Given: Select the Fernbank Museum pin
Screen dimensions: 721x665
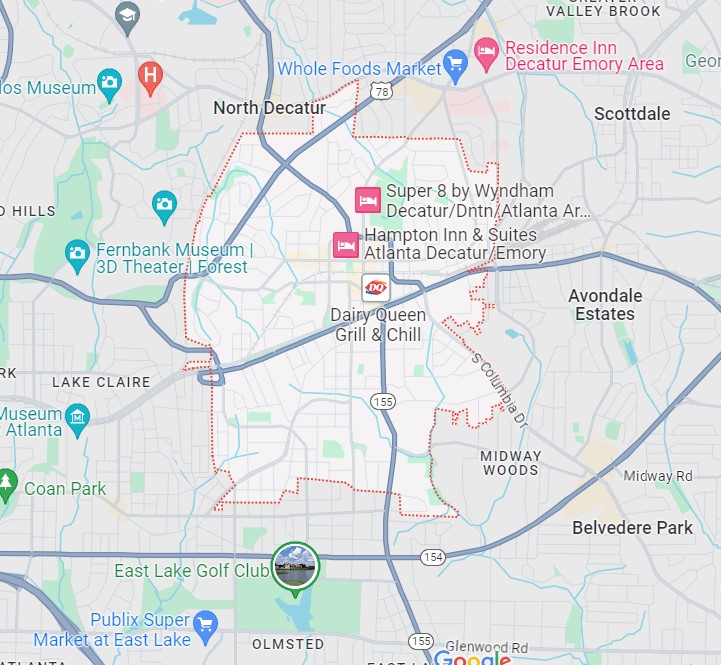Looking at the screenshot, I should click(78, 255).
